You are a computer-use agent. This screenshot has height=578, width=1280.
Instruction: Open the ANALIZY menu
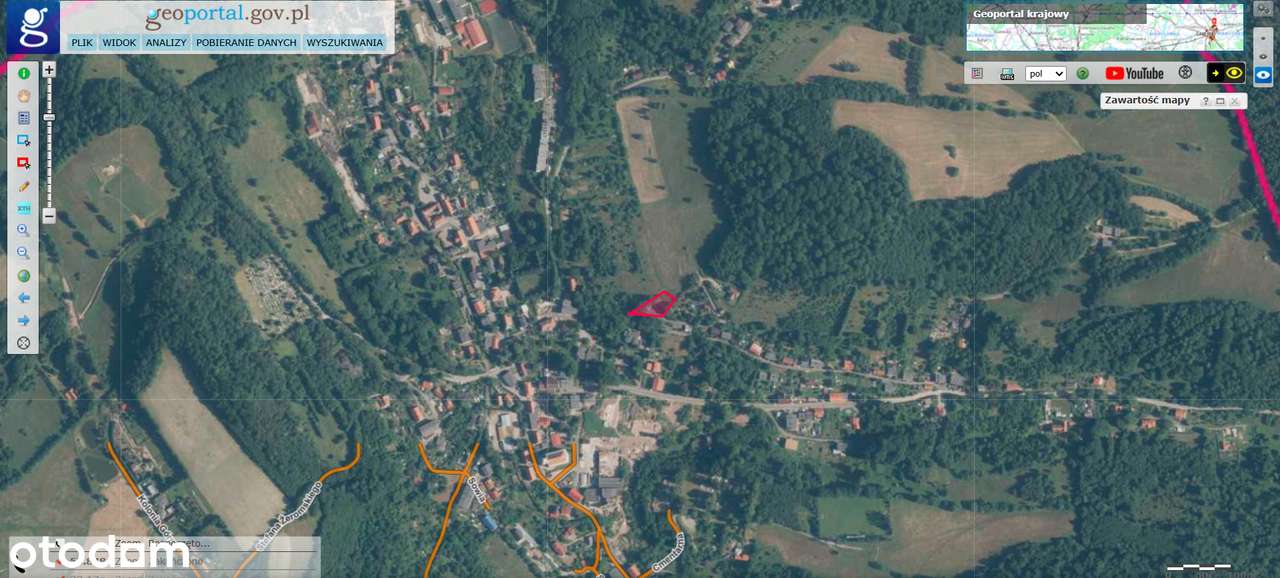(166, 43)
